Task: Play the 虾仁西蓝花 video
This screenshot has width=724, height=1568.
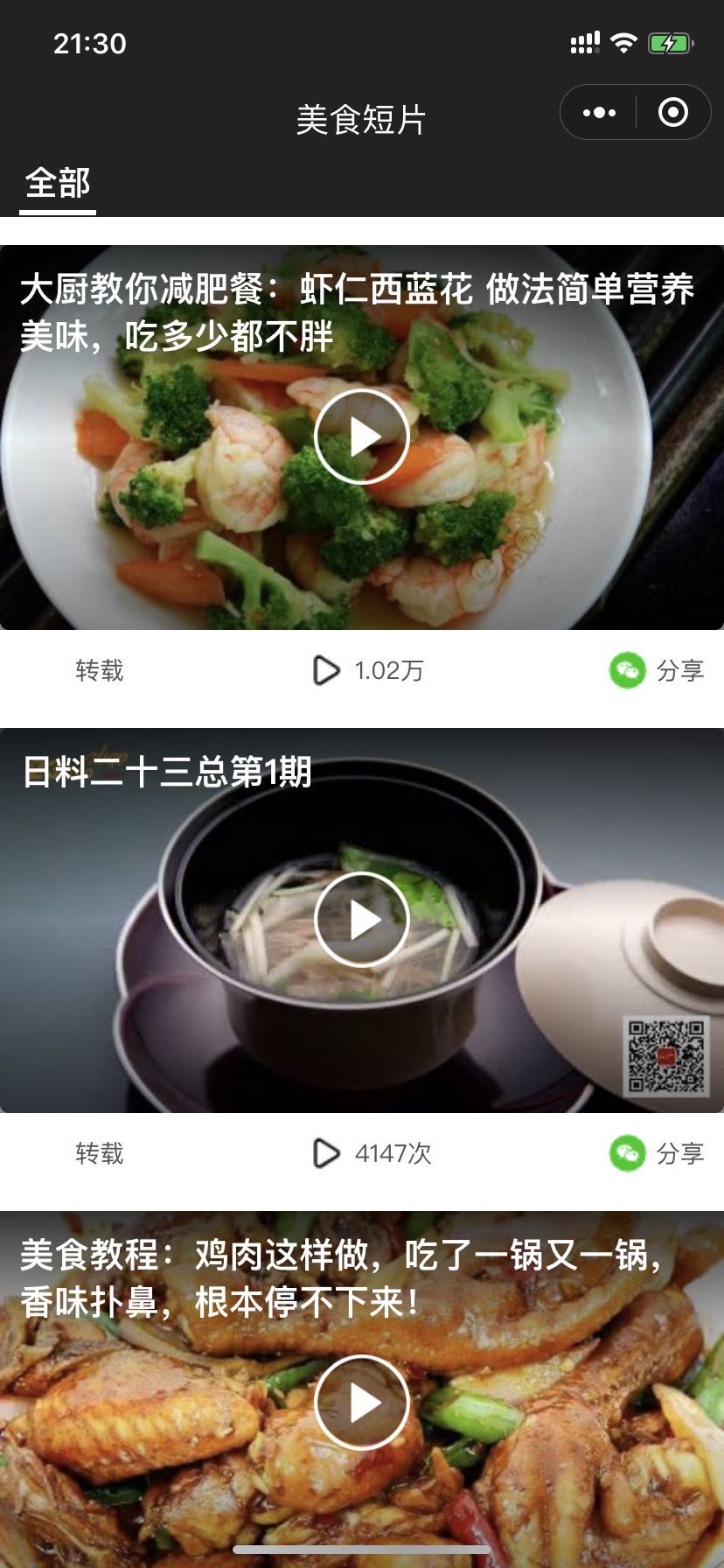Action: pos(362,436)
